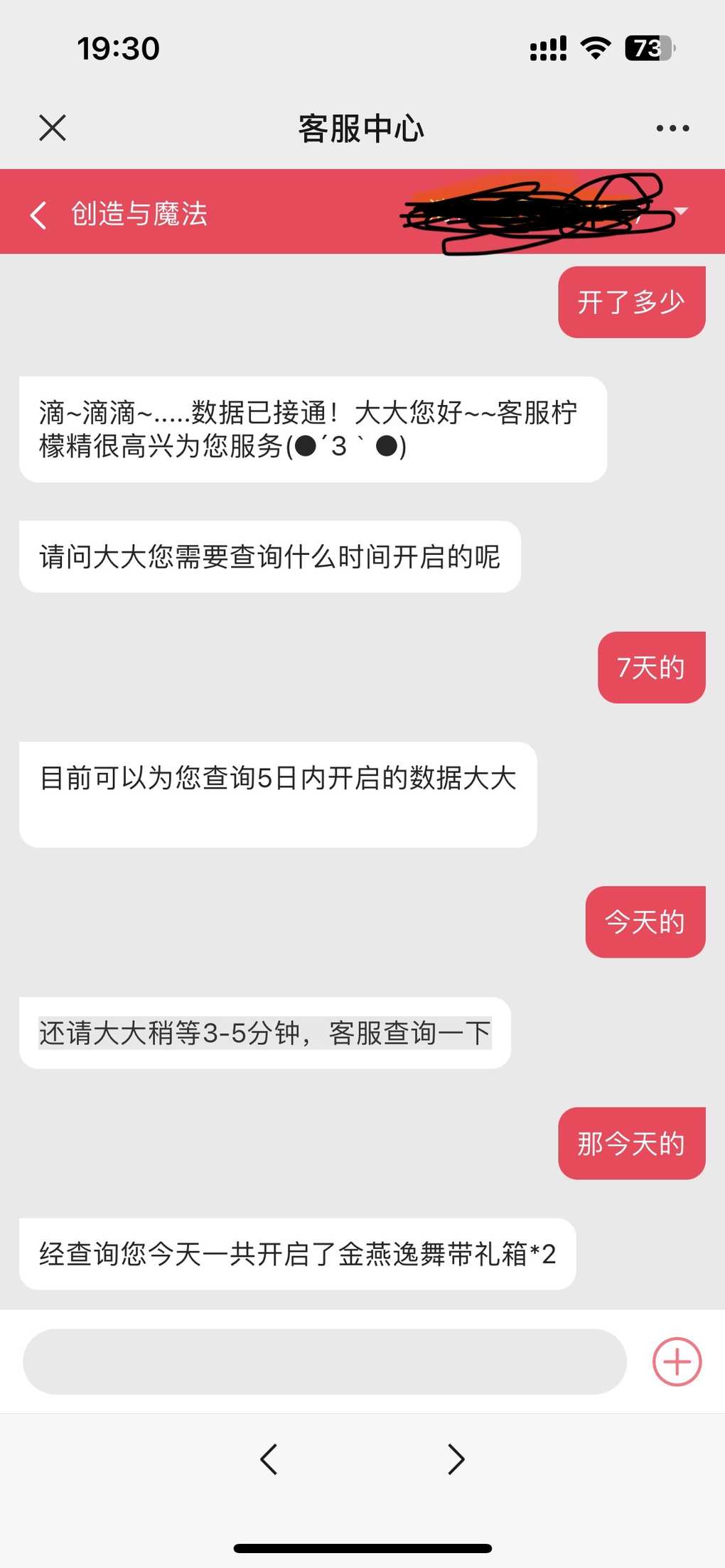Navigate forward with the browser forward arrow
725x1568 pixels.
tap(456, 1459)
